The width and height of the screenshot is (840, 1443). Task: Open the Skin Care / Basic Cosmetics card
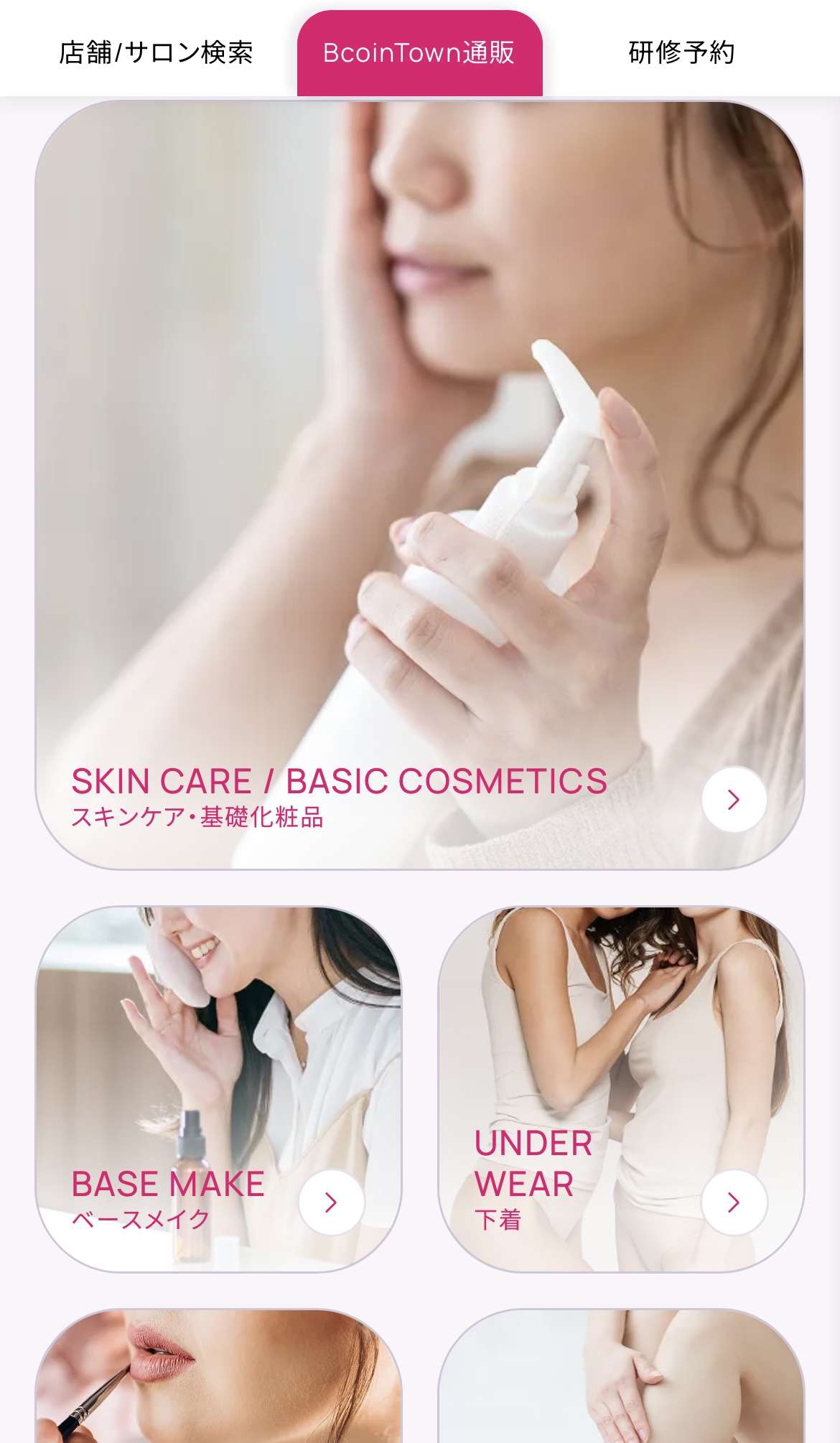coord(419,485)
